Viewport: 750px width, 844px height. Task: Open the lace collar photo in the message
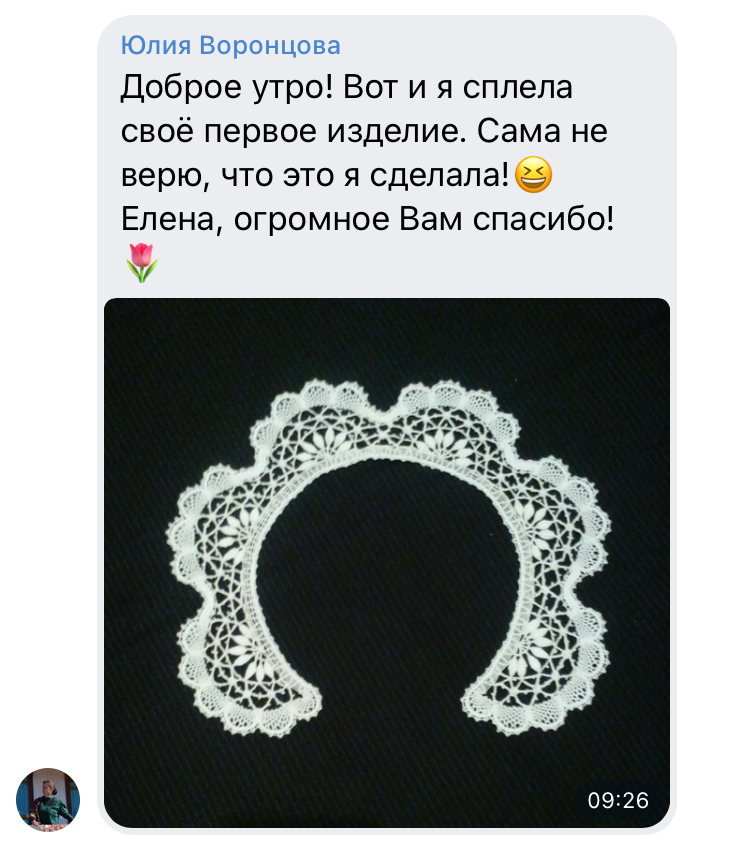[x=387, y=560]
